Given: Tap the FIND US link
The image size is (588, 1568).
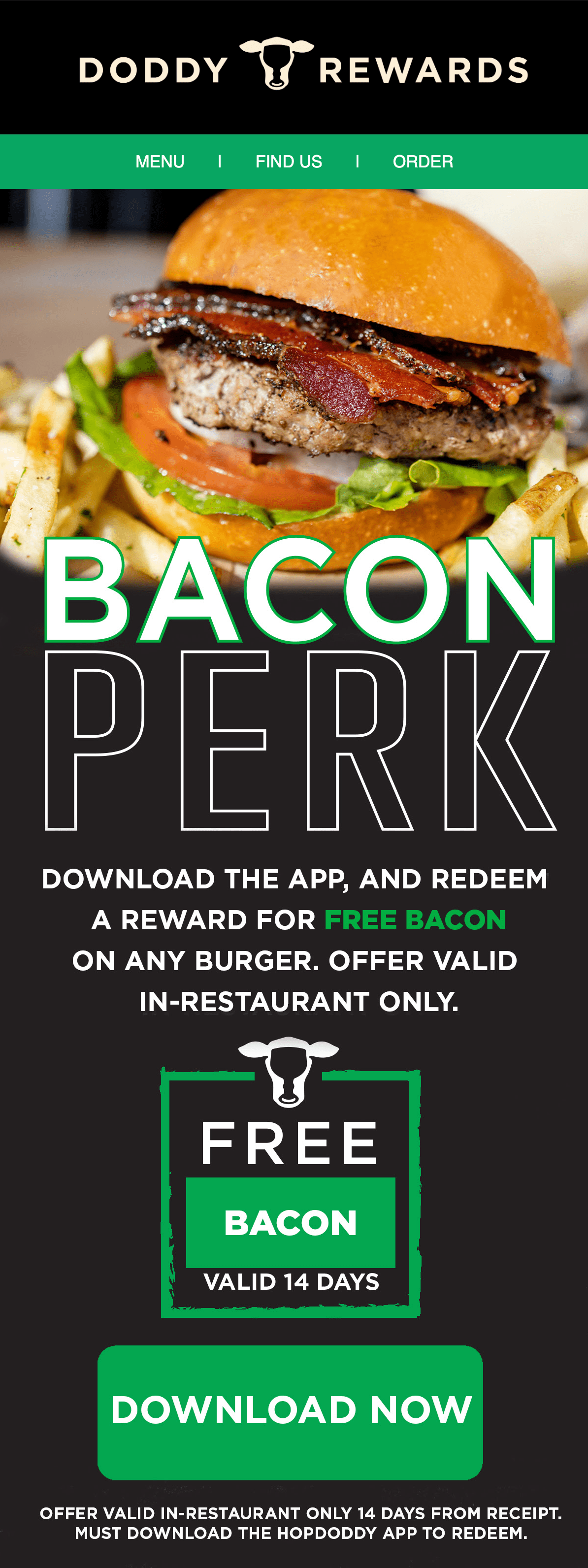Looking at the screenshot, I should (x=289, y=162).
